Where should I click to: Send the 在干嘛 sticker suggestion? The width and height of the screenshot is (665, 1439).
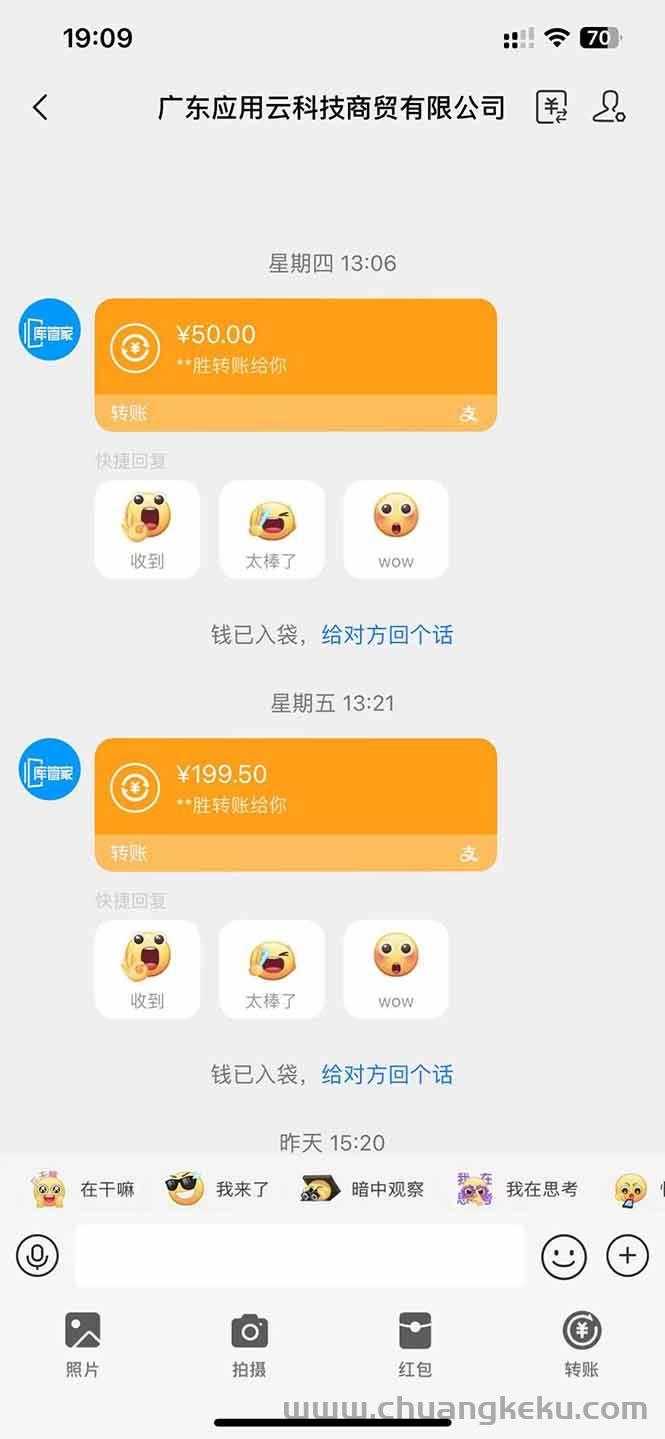(83, 1189)
